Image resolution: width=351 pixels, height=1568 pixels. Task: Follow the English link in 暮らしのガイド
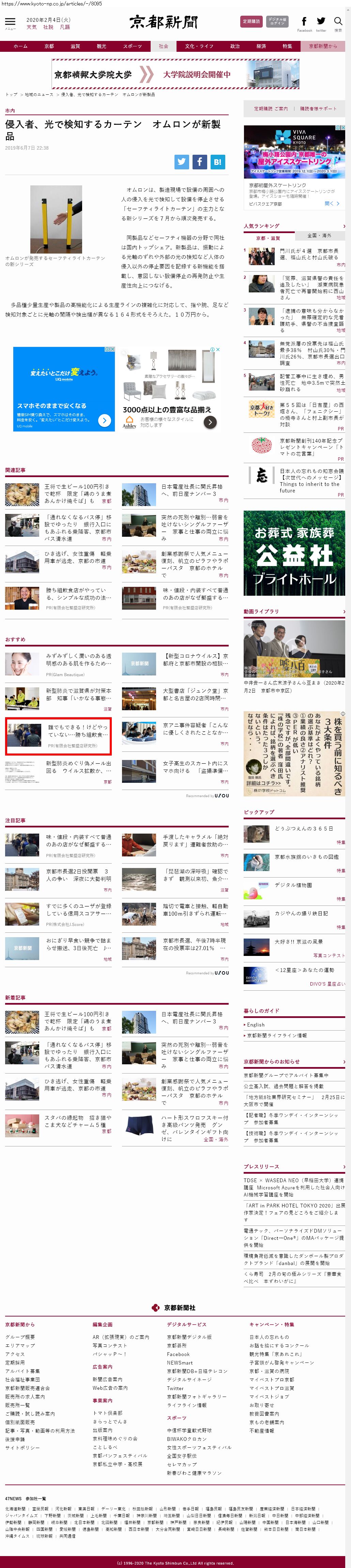[256, 1024]
